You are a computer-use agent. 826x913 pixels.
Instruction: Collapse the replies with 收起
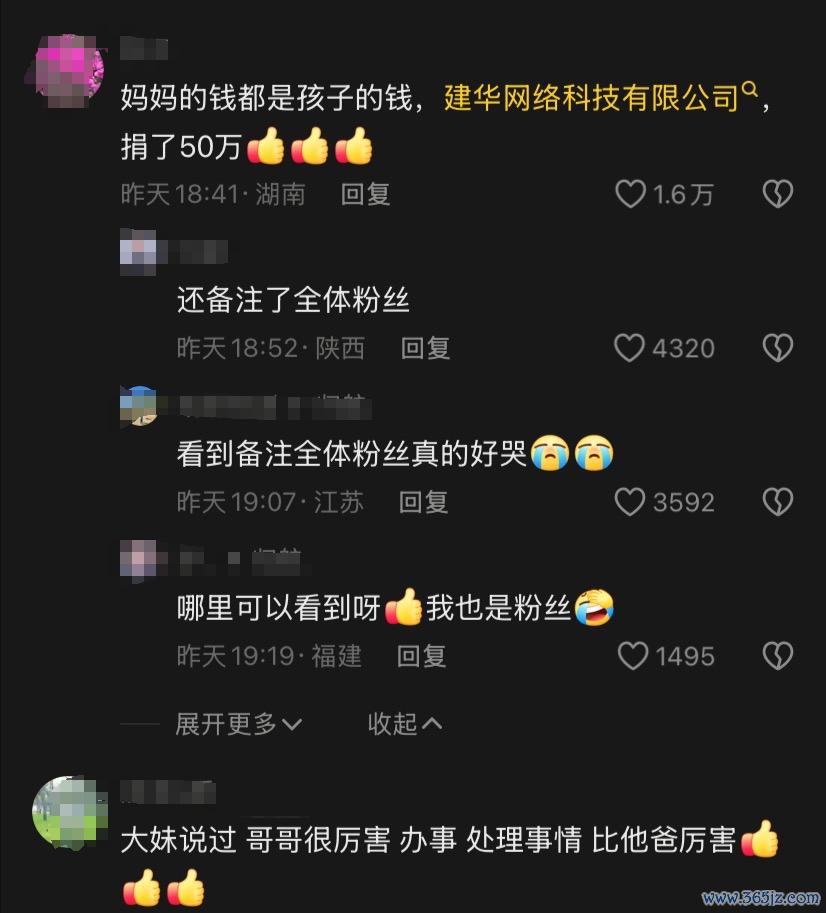pyautogui.click(x=404, y=724)
